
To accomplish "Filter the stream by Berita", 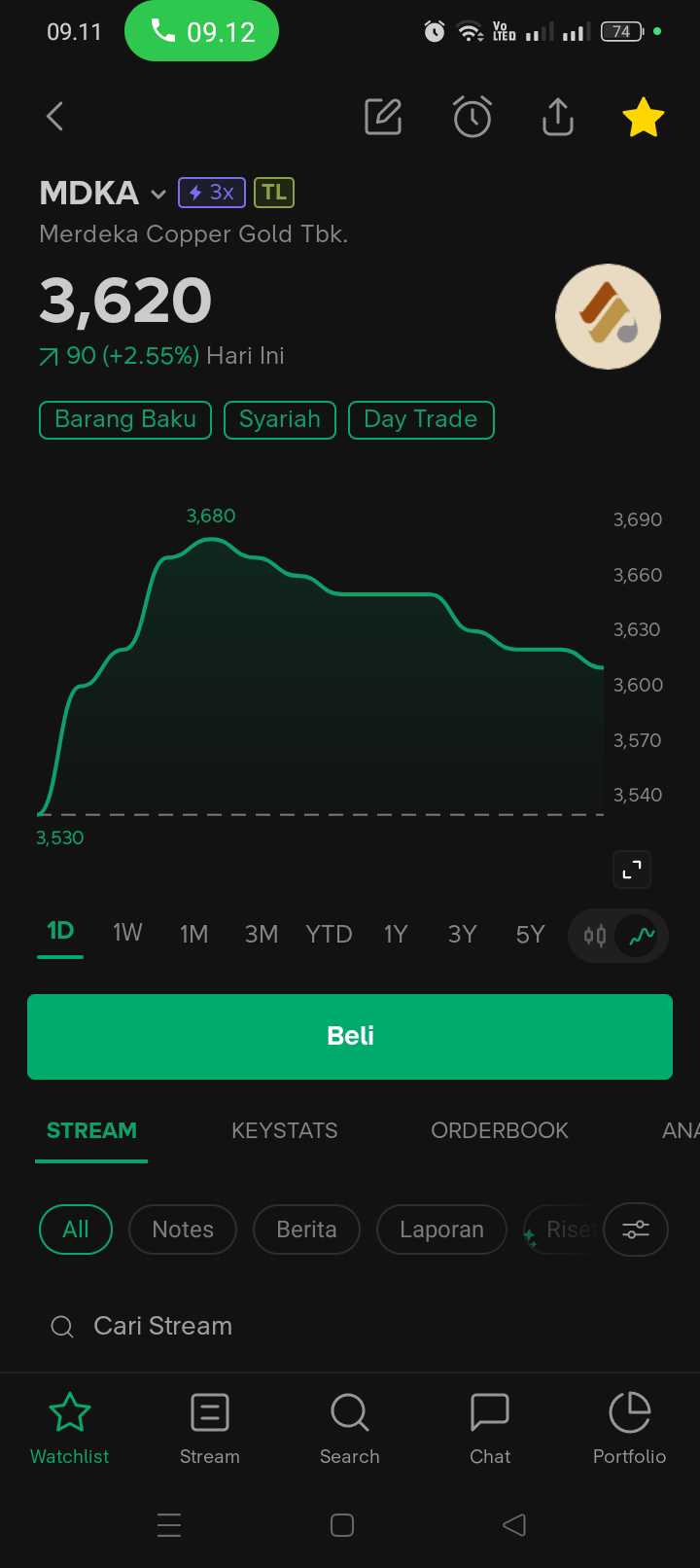I will tap(306, 1229).
